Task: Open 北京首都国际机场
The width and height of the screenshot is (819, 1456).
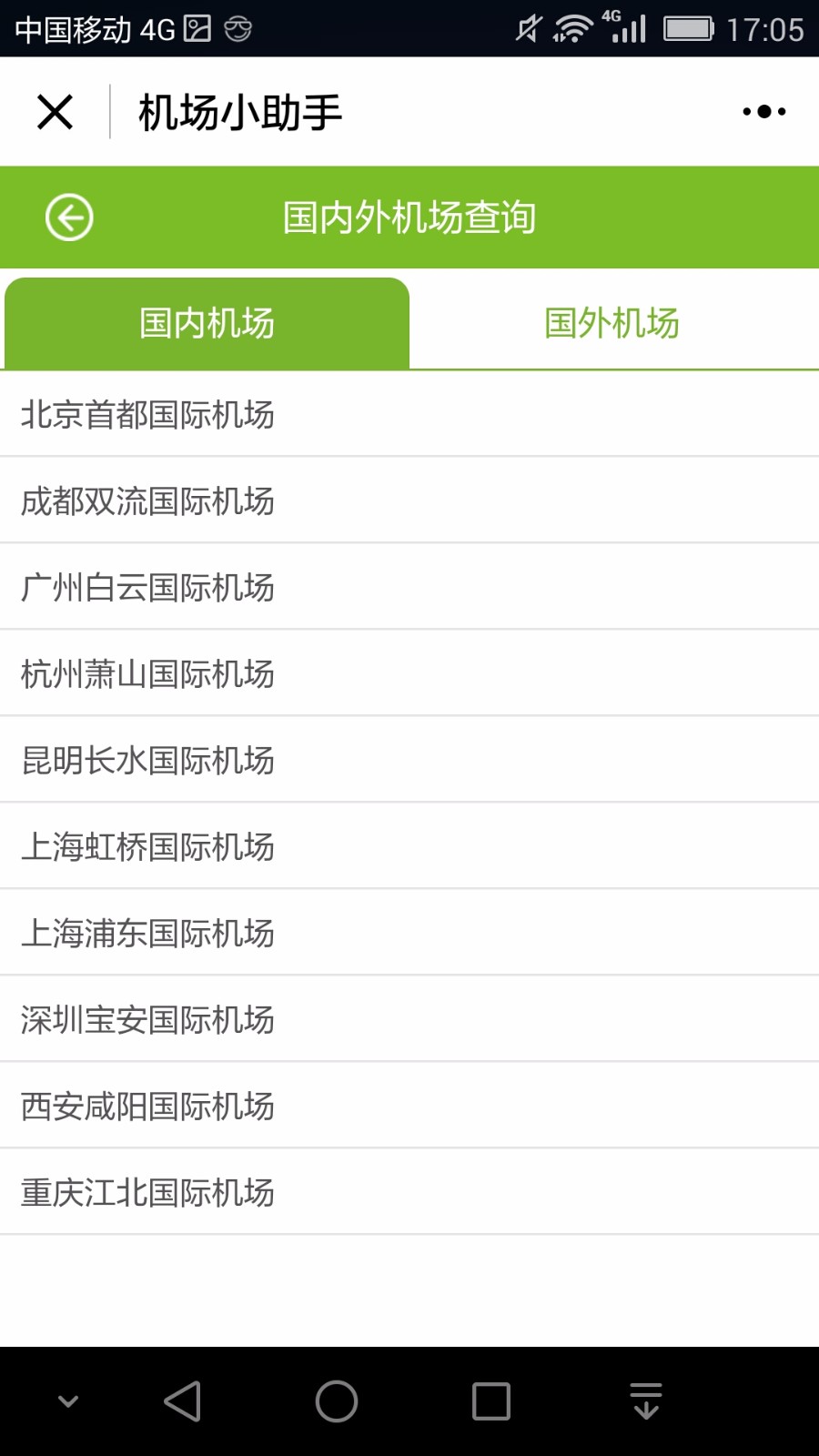Action: pos(409,414)
